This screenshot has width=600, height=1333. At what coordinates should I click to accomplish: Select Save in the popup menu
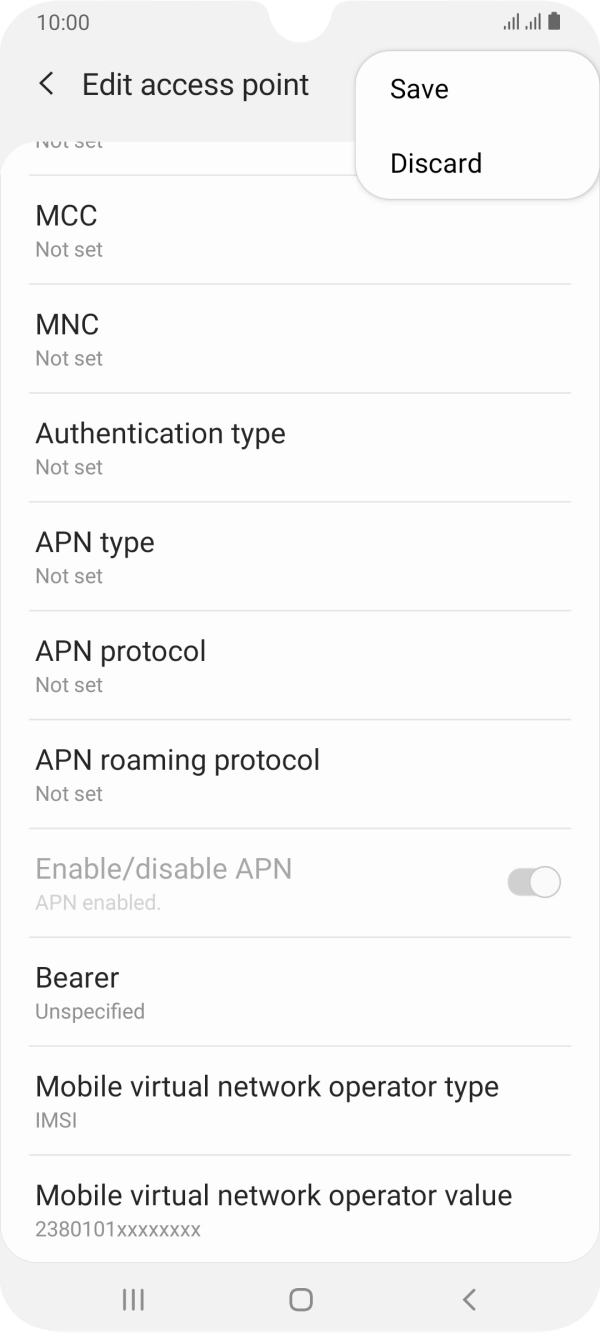[x=477, y=89]
